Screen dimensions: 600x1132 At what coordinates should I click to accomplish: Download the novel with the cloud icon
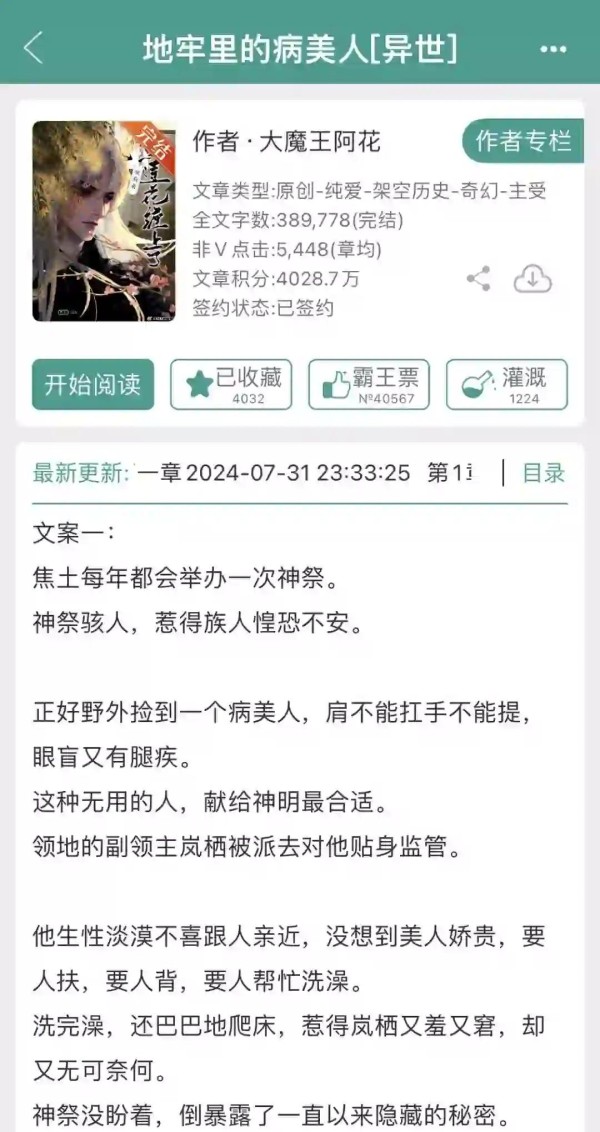(x=533, y=279)
